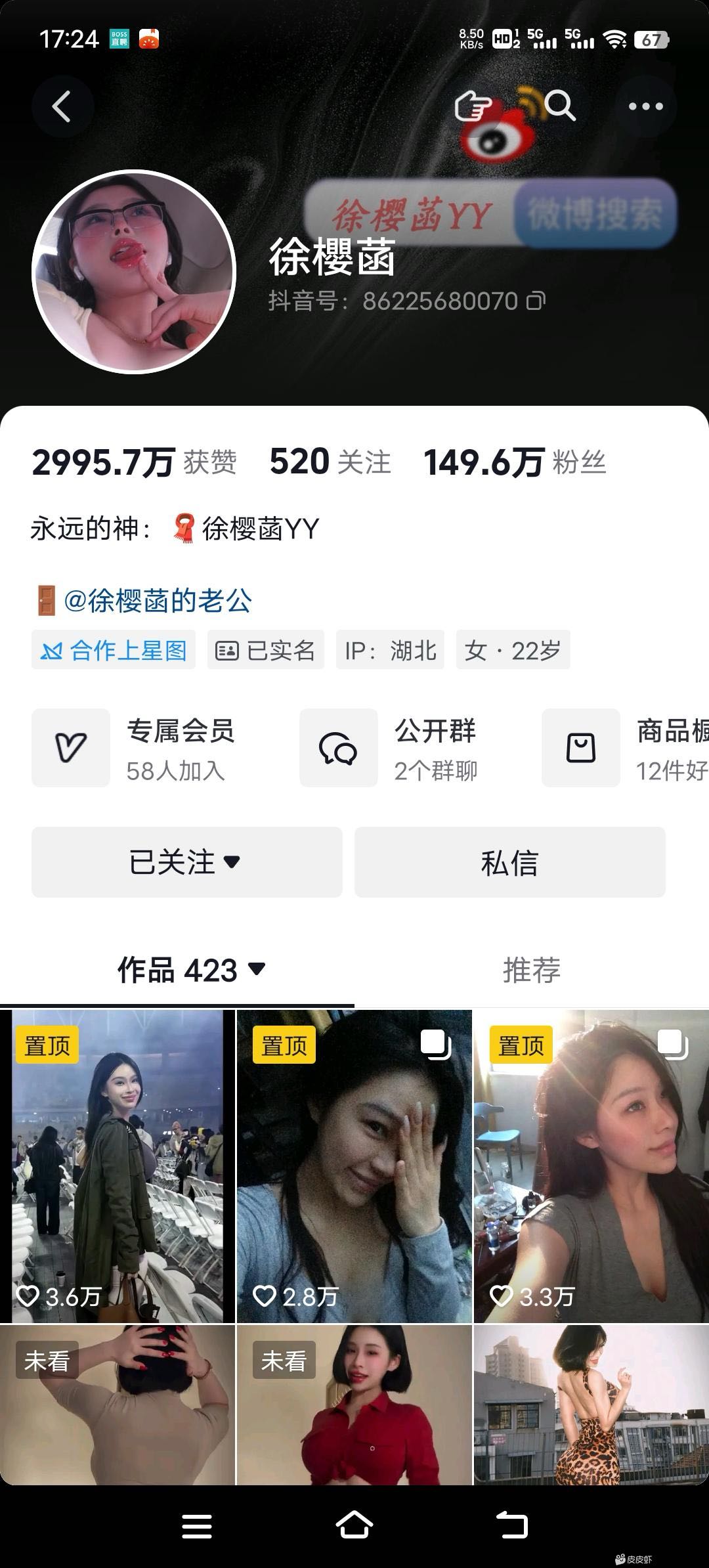
Task: Open the pinned post with 3.3万 likes
Action: point(591,1165)
